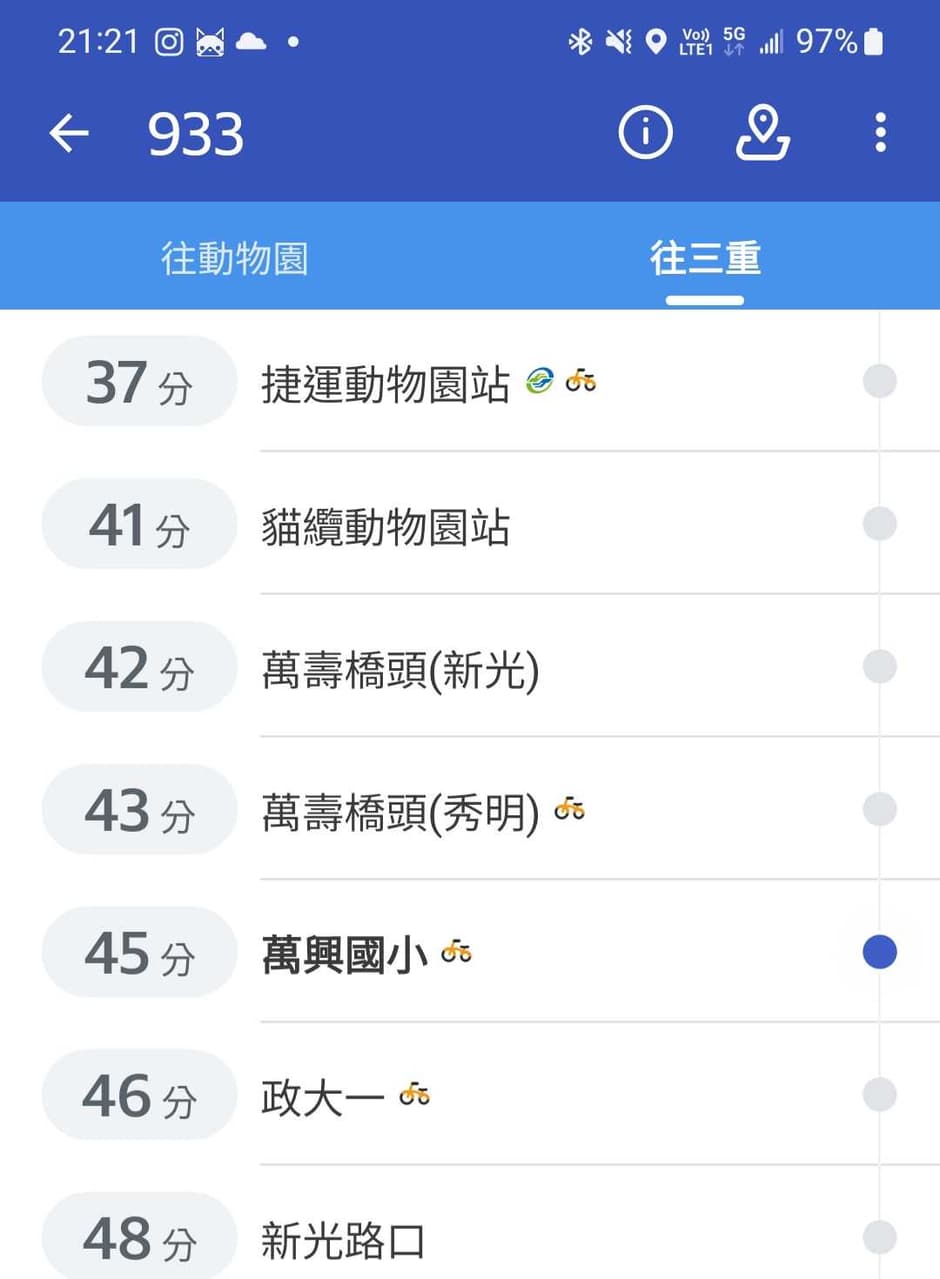Tap the YouBike icon next to 萬興國小
This screenshot has height=1279, width=940.
[x=456, y=953]
